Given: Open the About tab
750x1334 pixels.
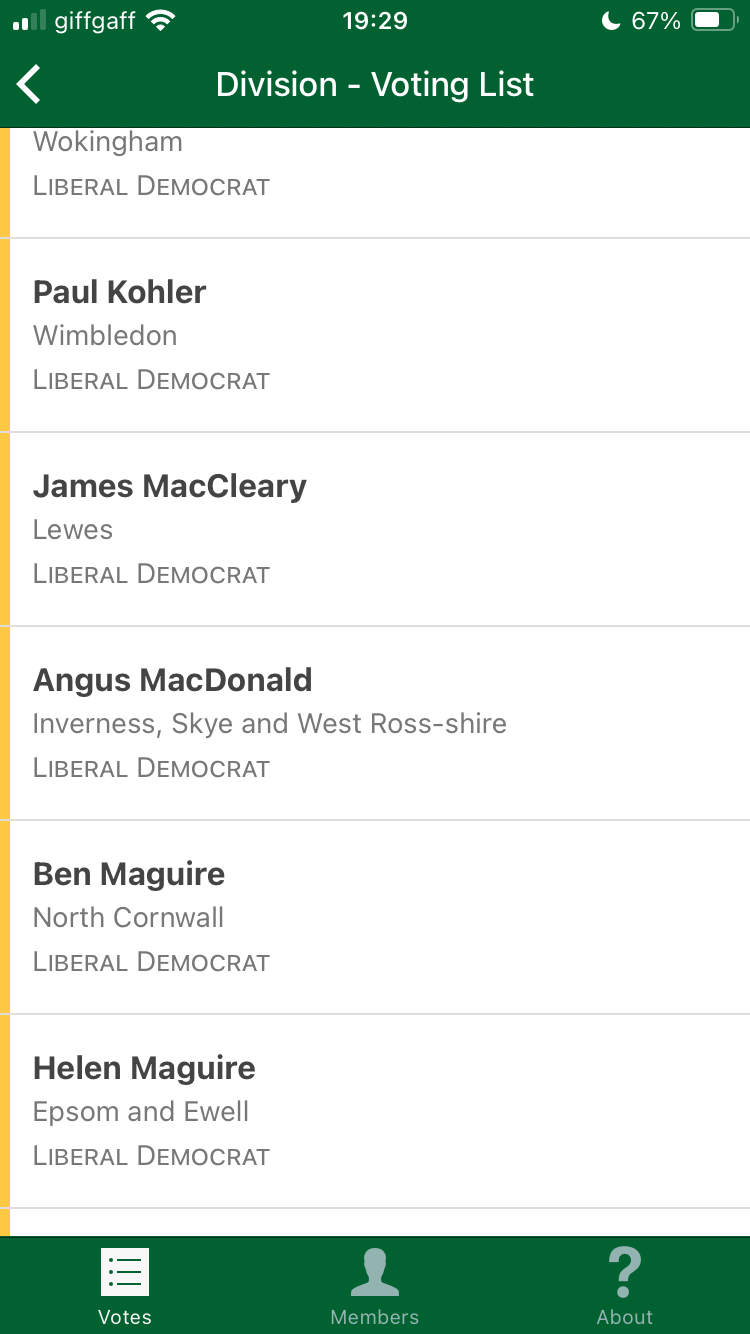Looking at the screenshot, I should (x=624, y=1286).
